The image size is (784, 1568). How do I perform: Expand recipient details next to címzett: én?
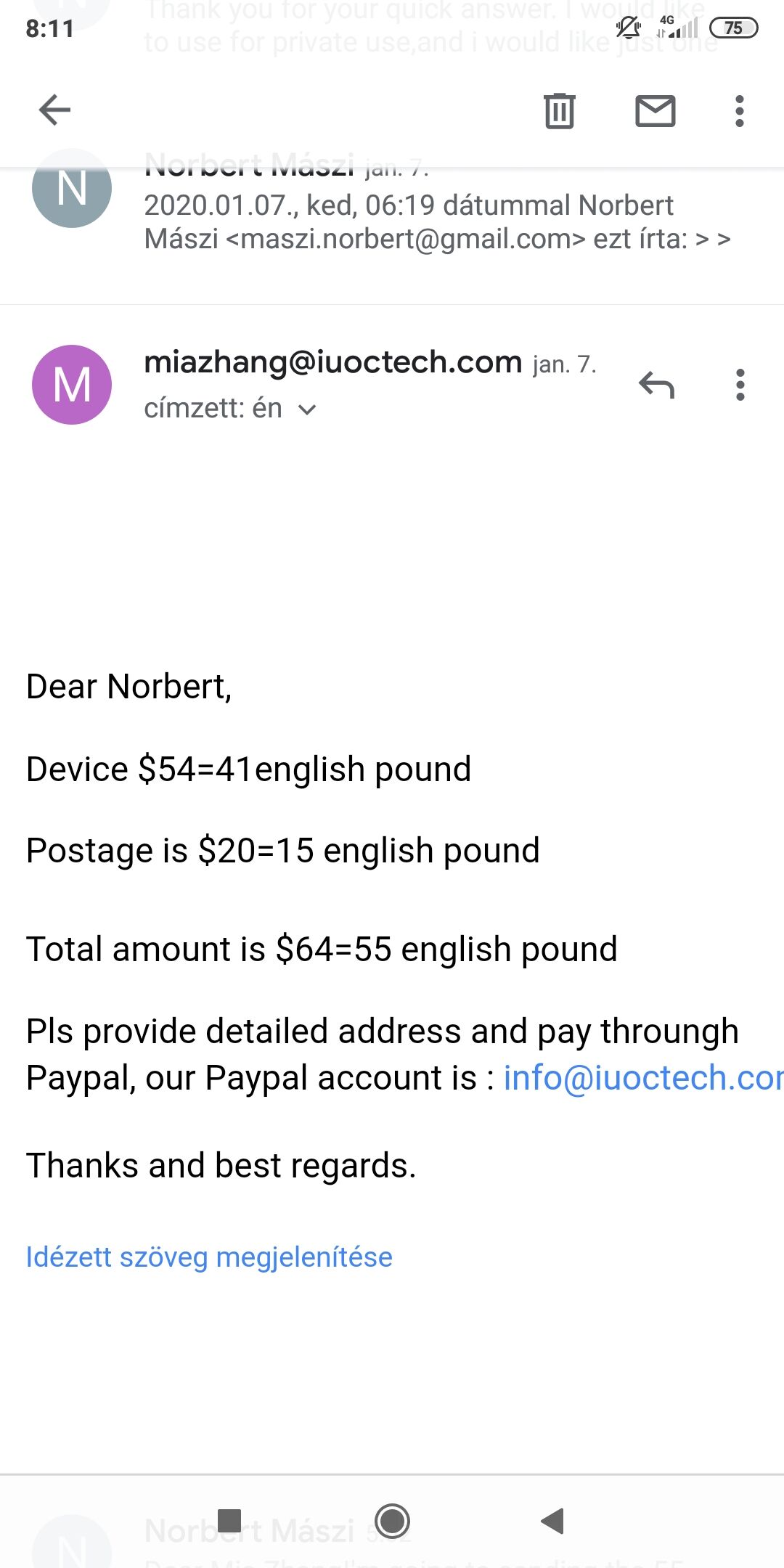click(307, 409)
